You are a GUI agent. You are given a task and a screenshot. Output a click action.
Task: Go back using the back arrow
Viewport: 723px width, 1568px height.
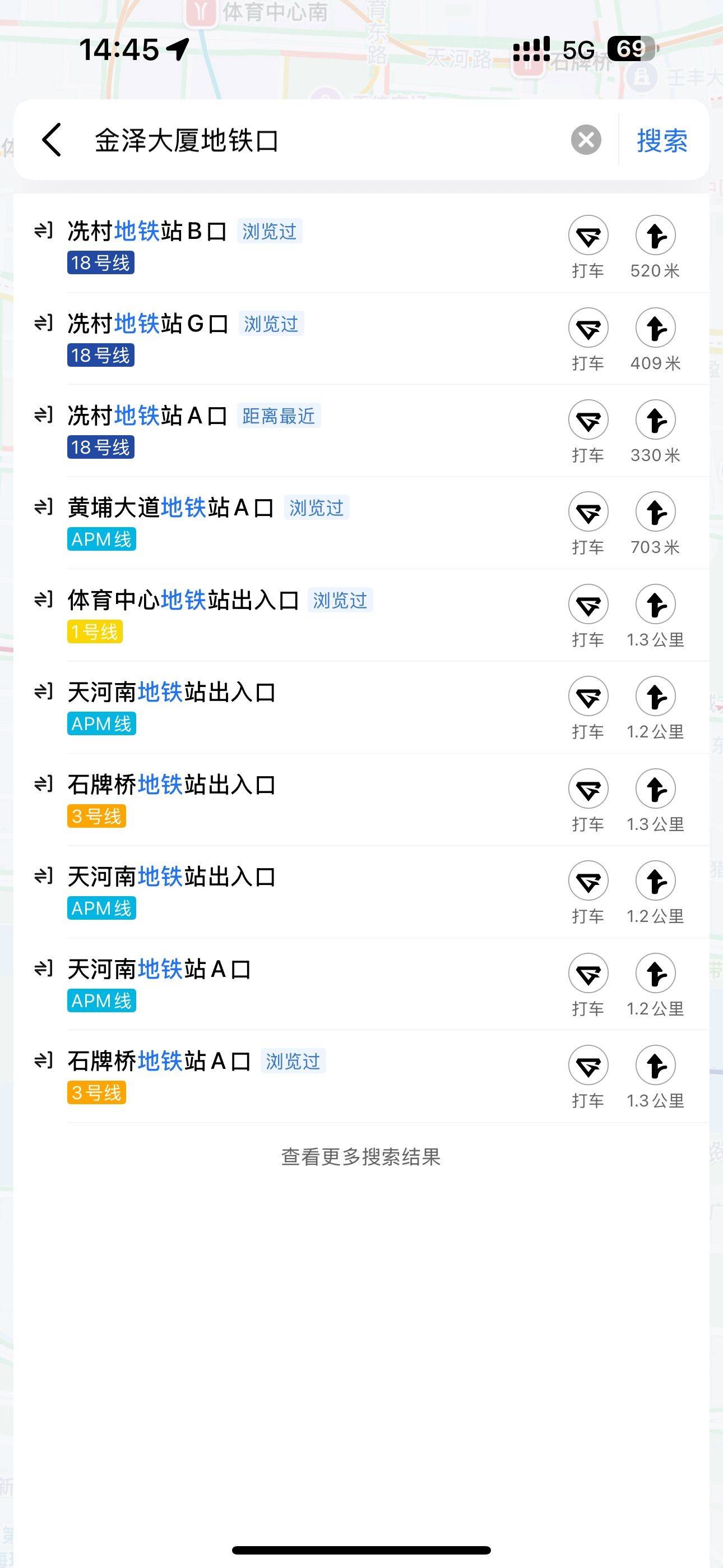tap(52, 140)
